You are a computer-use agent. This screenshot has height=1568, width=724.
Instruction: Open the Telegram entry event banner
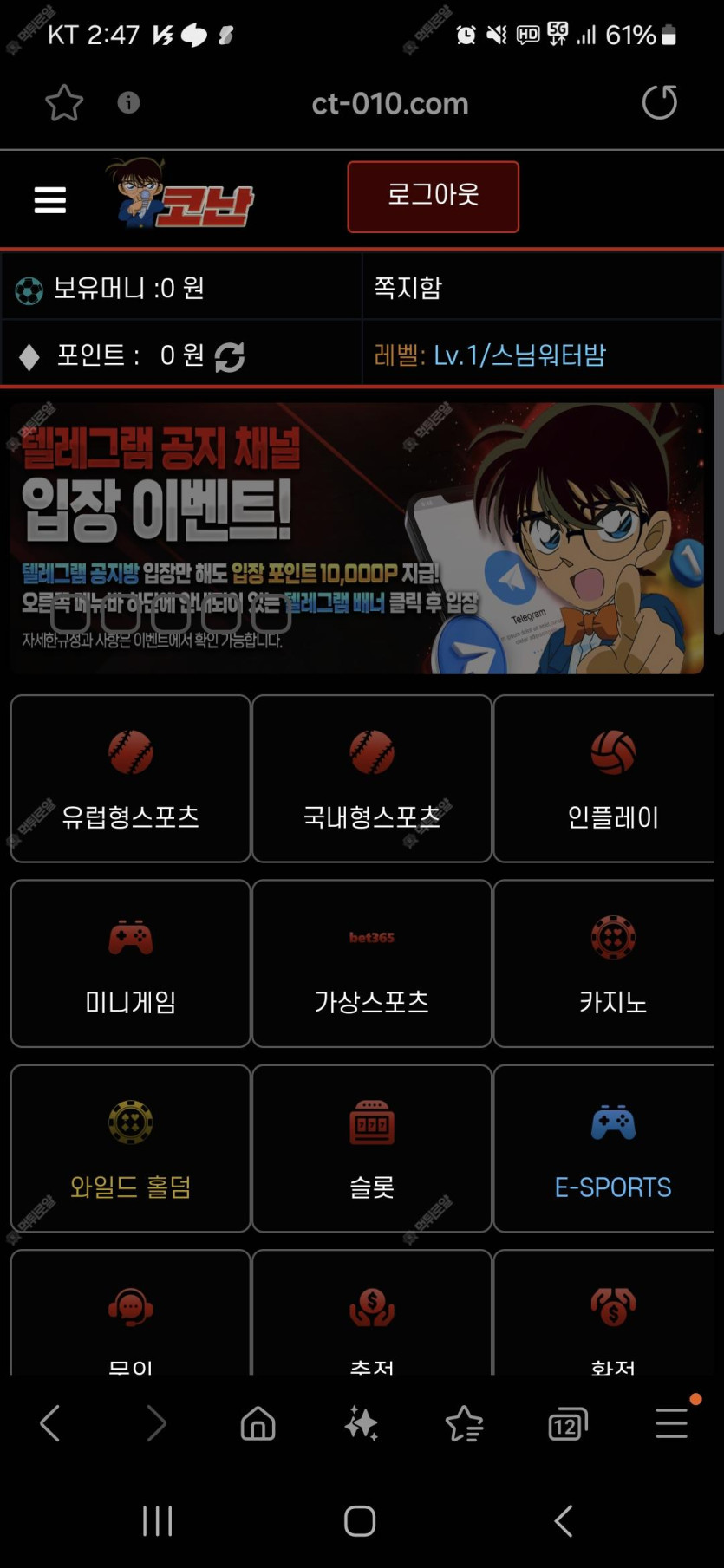point(356,537)
